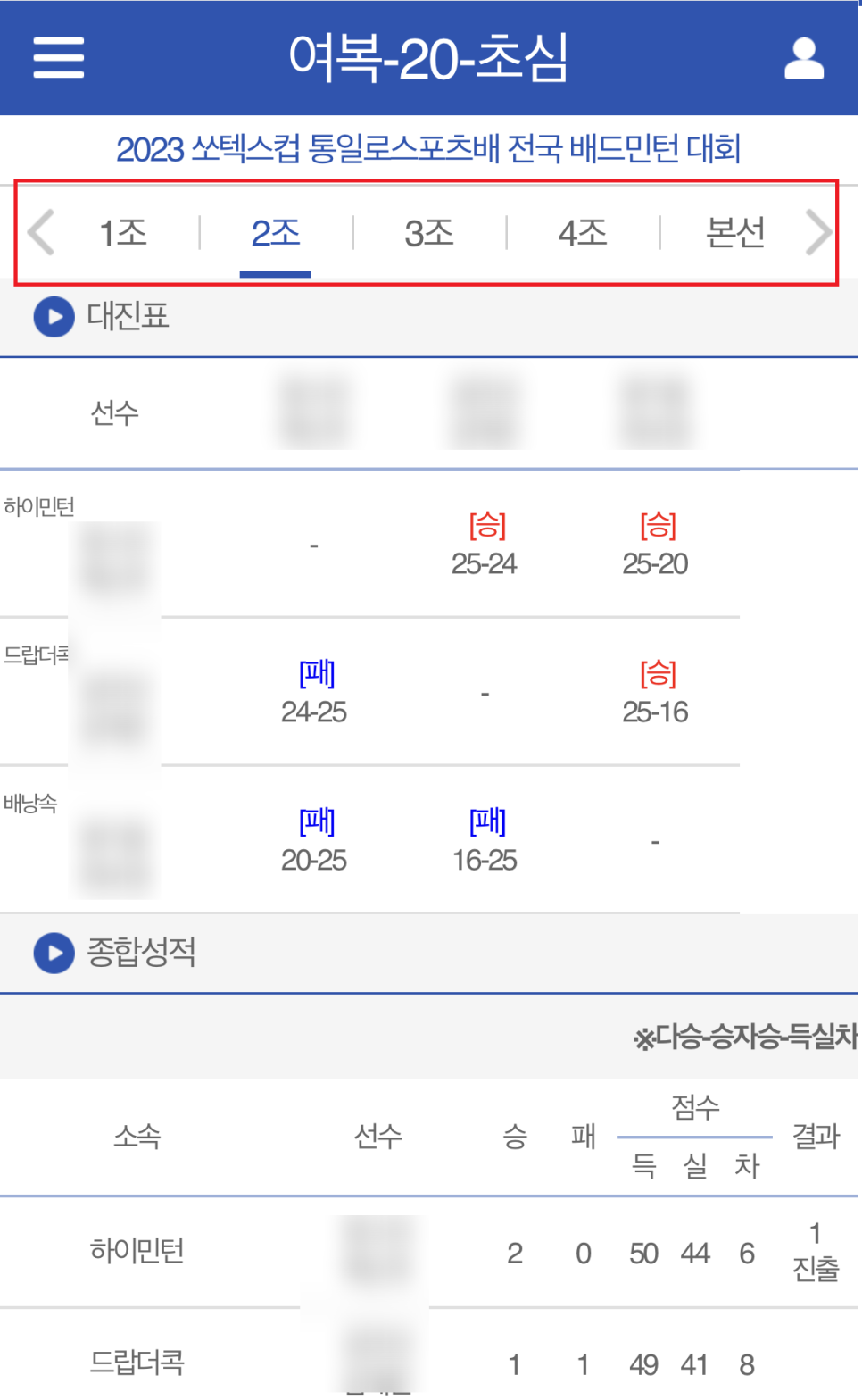Open the 4조 group tab
Viewport: 862px width, 1400px height.
click(x=583, y=233)
